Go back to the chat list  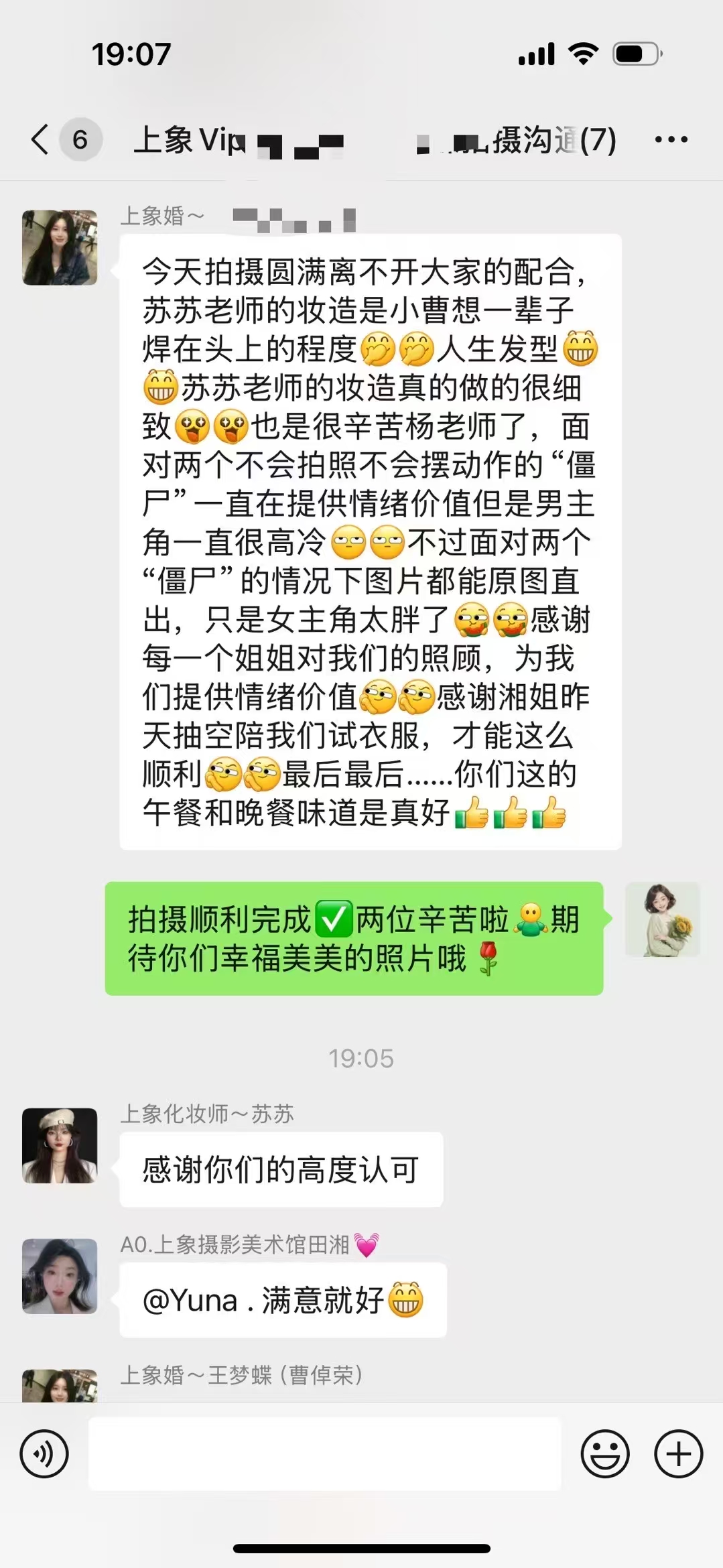(40, 139)
